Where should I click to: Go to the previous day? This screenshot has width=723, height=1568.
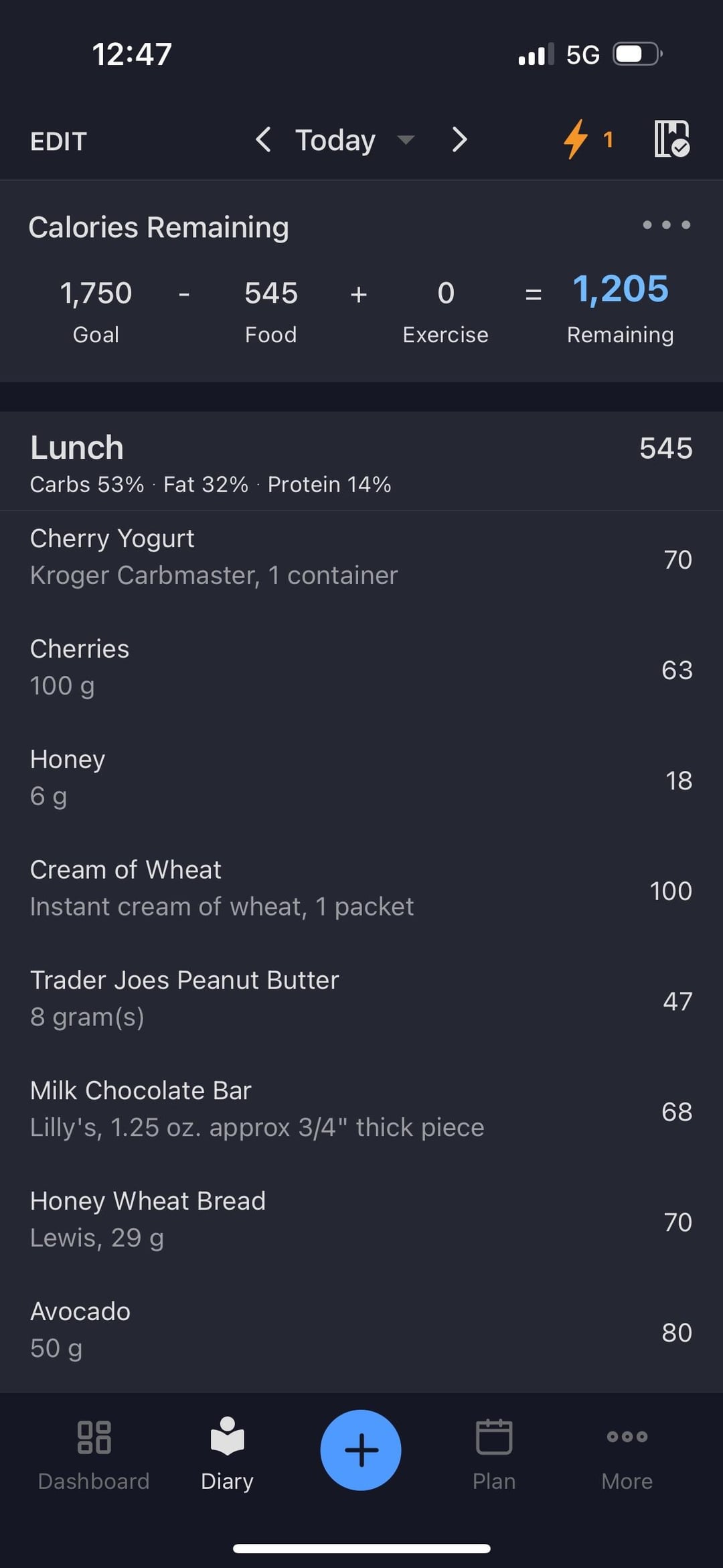tap(263, 140)
